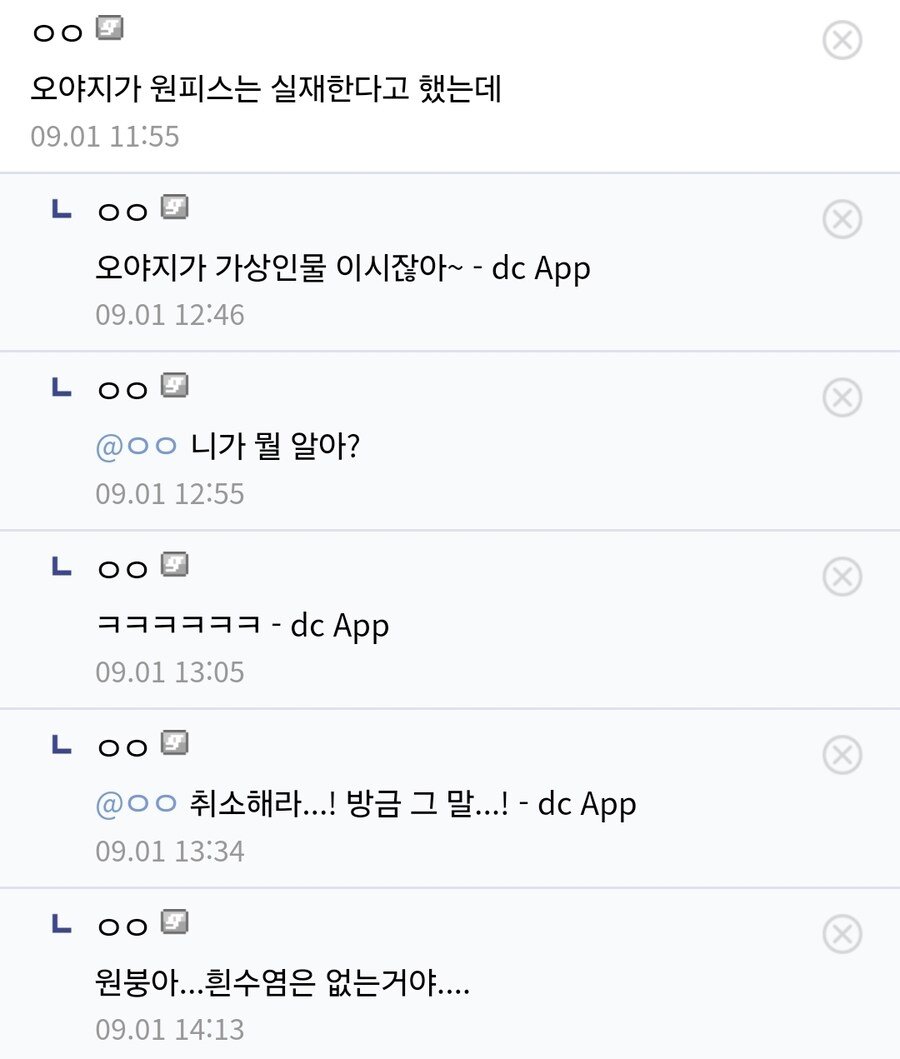Delete the 니가 뭘 알아 reply
Screen dimensions: 900x1059
[843, 397]
